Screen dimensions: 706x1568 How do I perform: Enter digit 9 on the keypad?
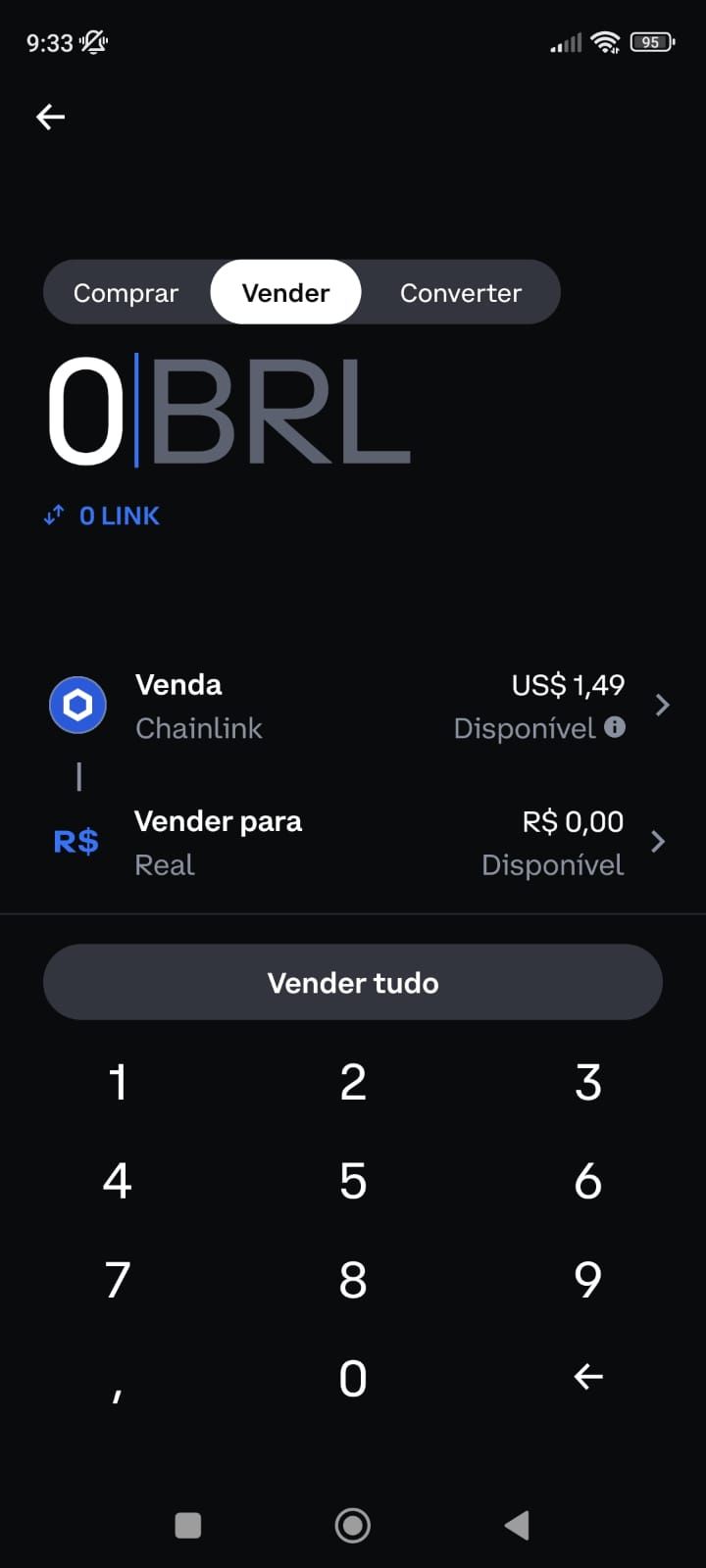click(x=588, y=1279)
